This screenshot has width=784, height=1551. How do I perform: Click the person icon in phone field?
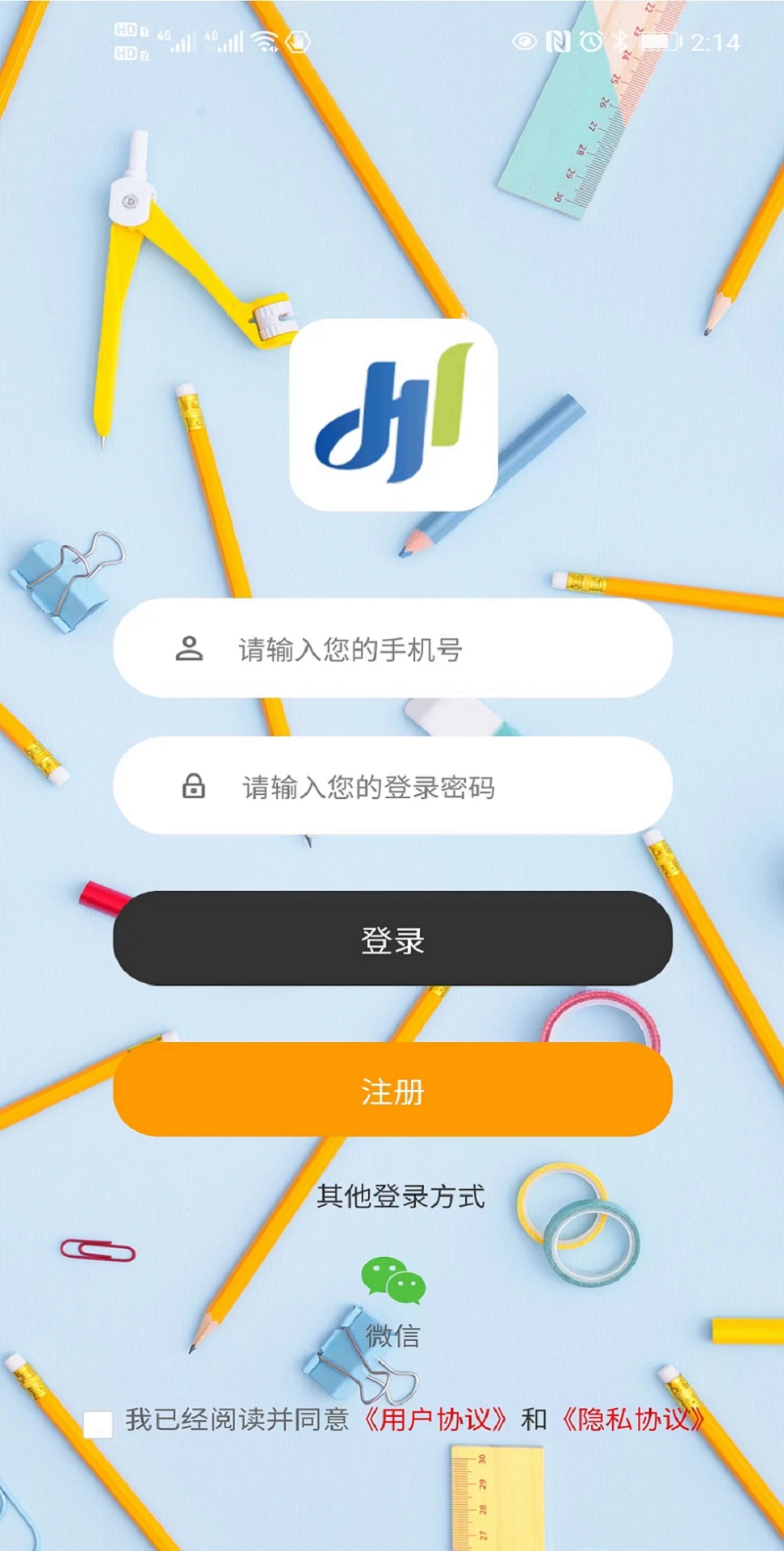pyautogui.click(x=190, y=648)
